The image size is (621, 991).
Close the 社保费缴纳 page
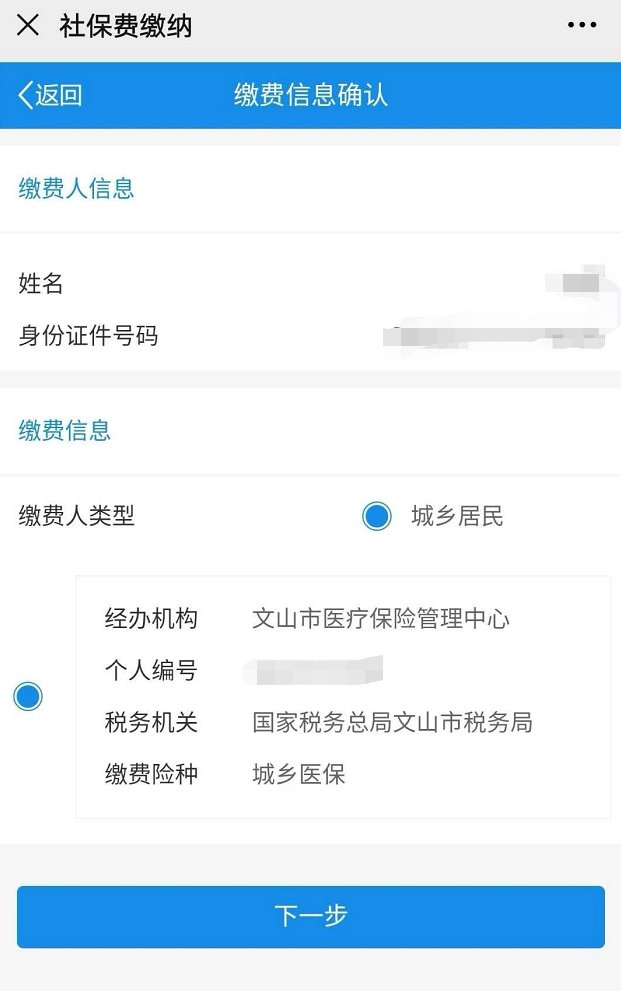point(28,26)
